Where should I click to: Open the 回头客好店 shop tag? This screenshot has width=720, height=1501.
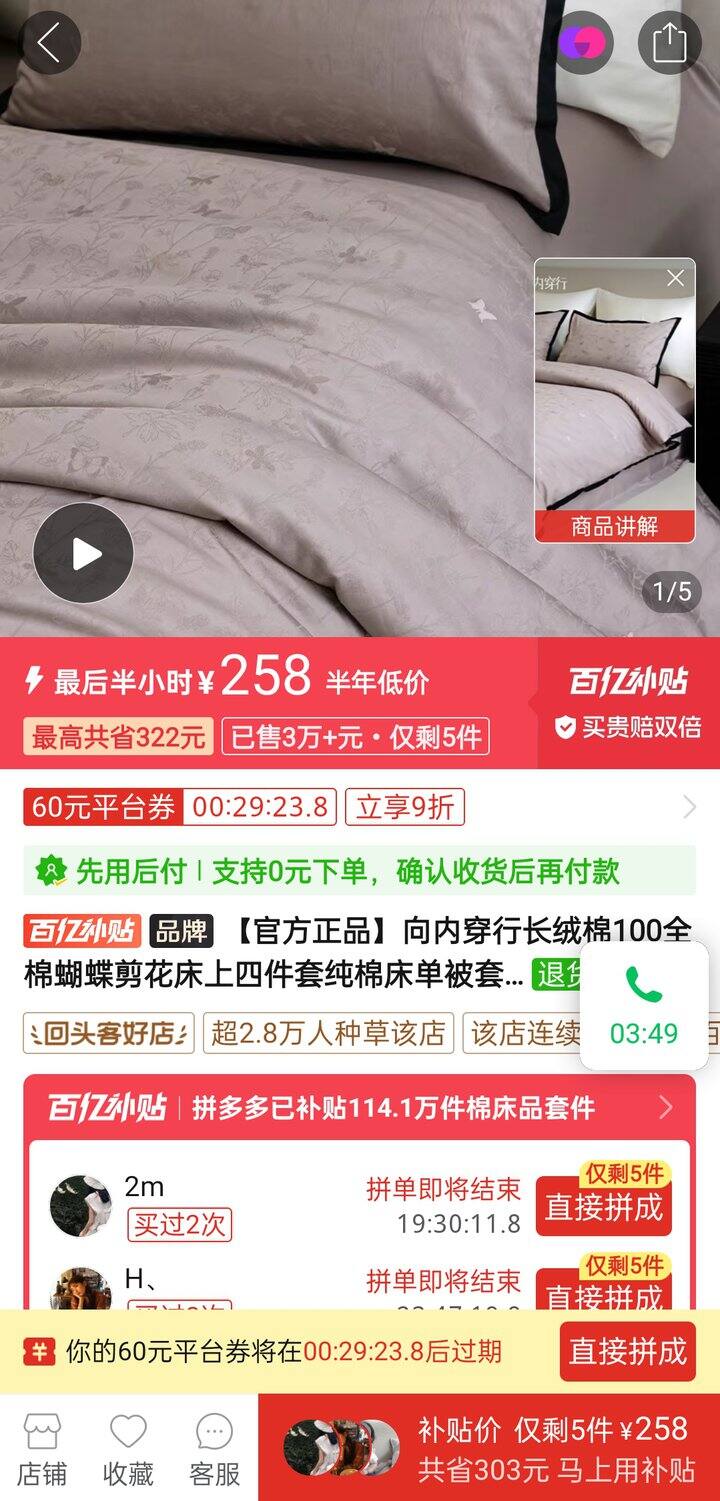click(x=109, y=1033)
